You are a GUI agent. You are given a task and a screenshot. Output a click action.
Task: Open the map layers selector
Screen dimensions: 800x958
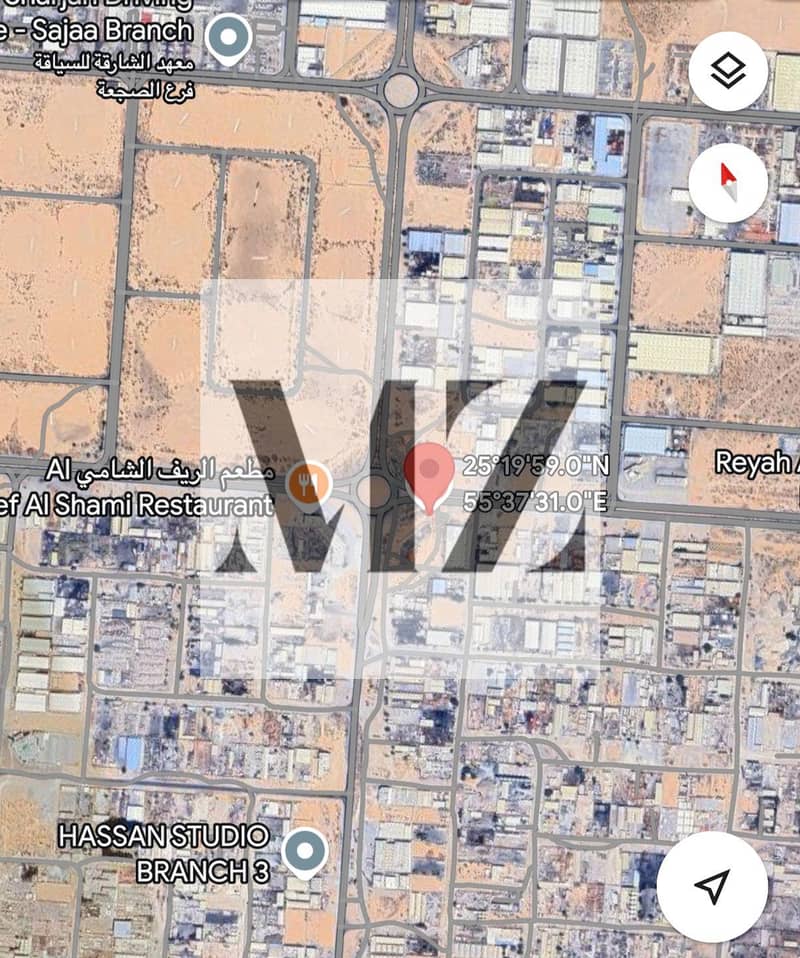(x=728, y=71)
